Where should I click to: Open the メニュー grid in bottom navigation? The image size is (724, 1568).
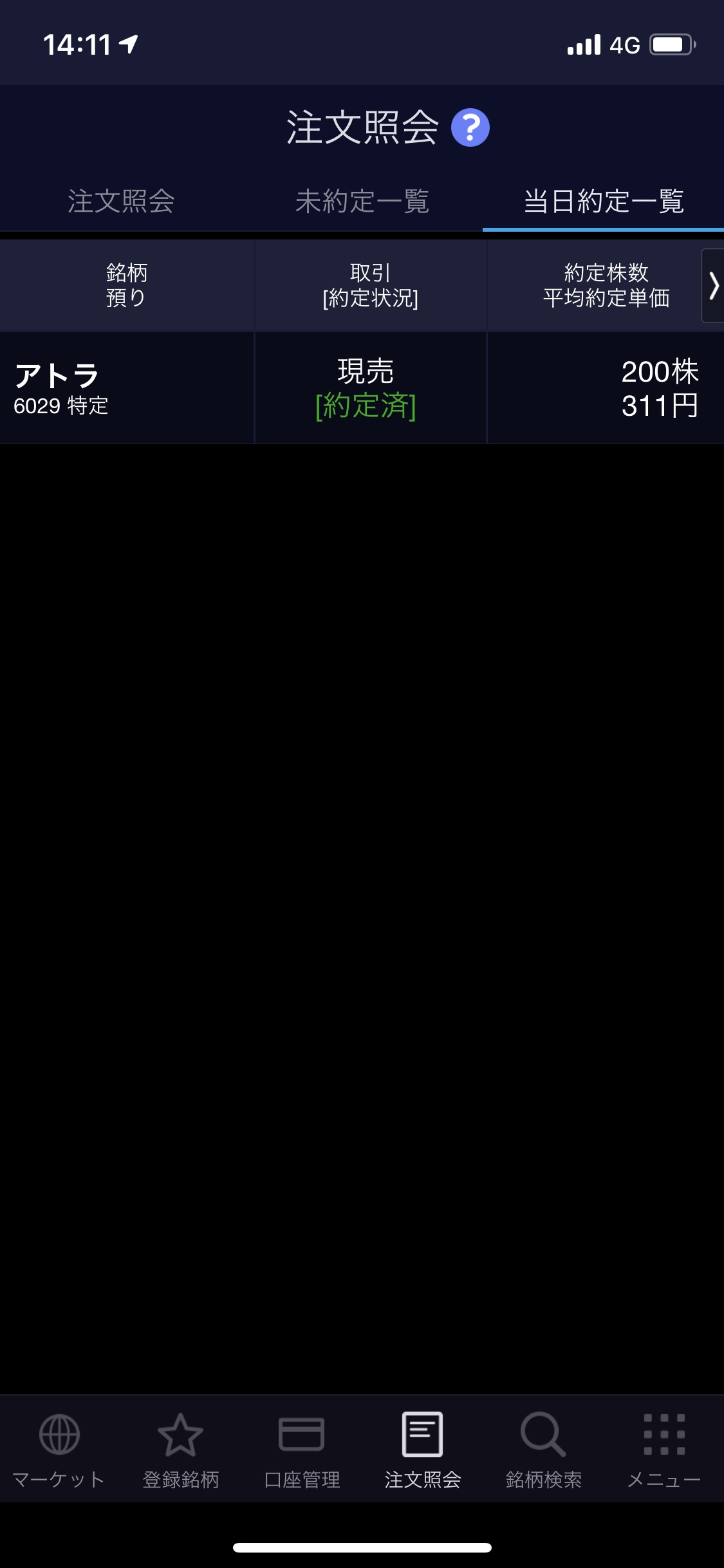point(664,1449)
